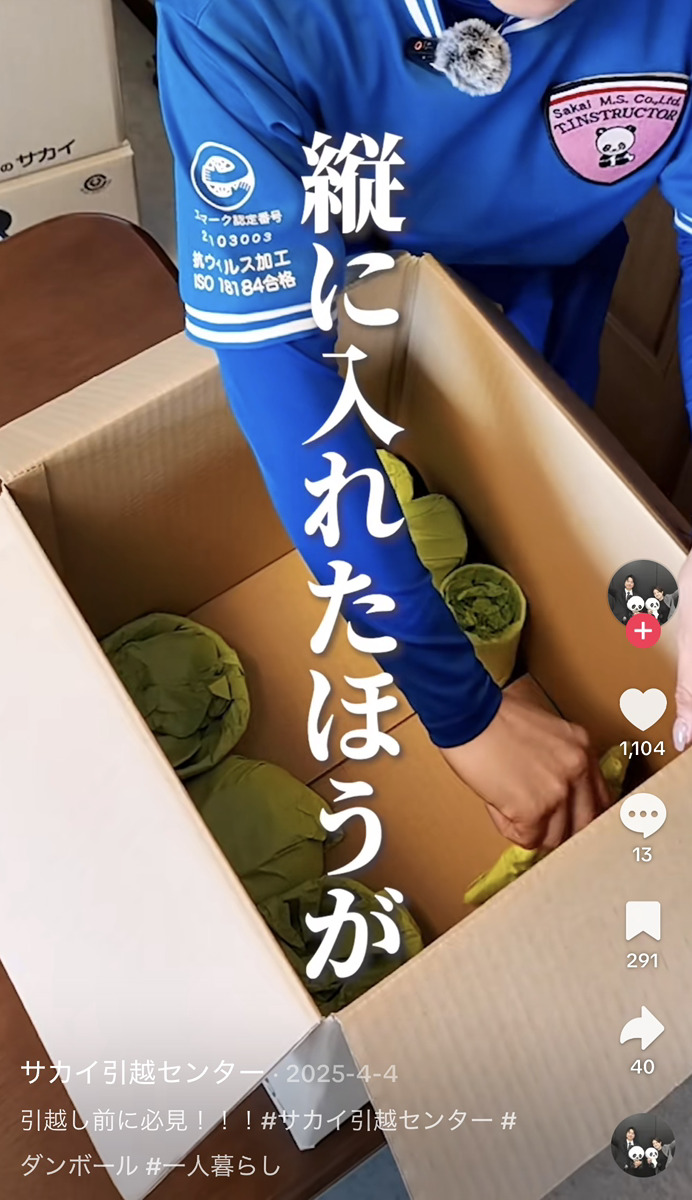The image size is (692, 1200).
Task: Like this video with the heart
Action: click(643, 709)
